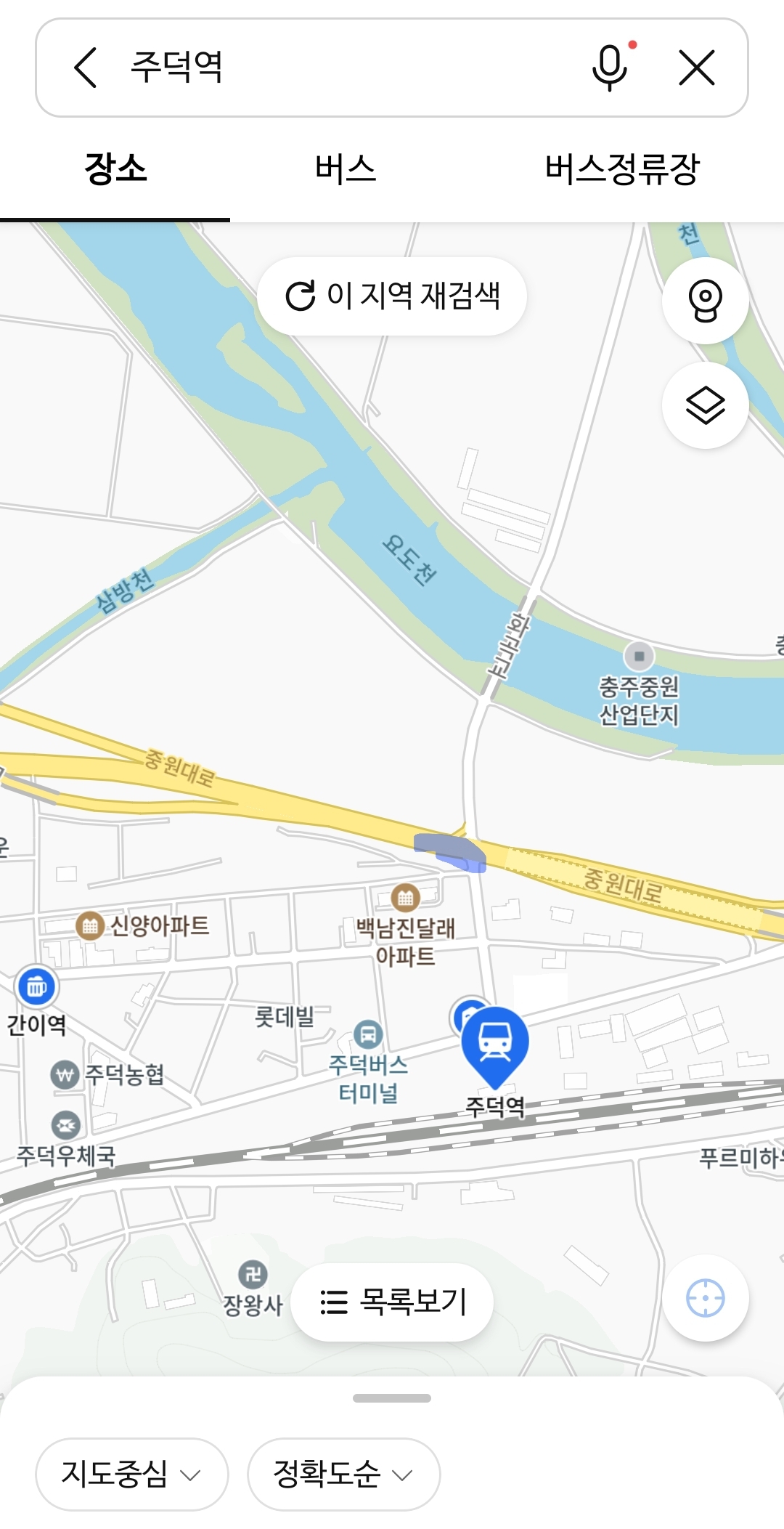Open the map layers button
Screen dimensions: 784x1529
[705, 405]
